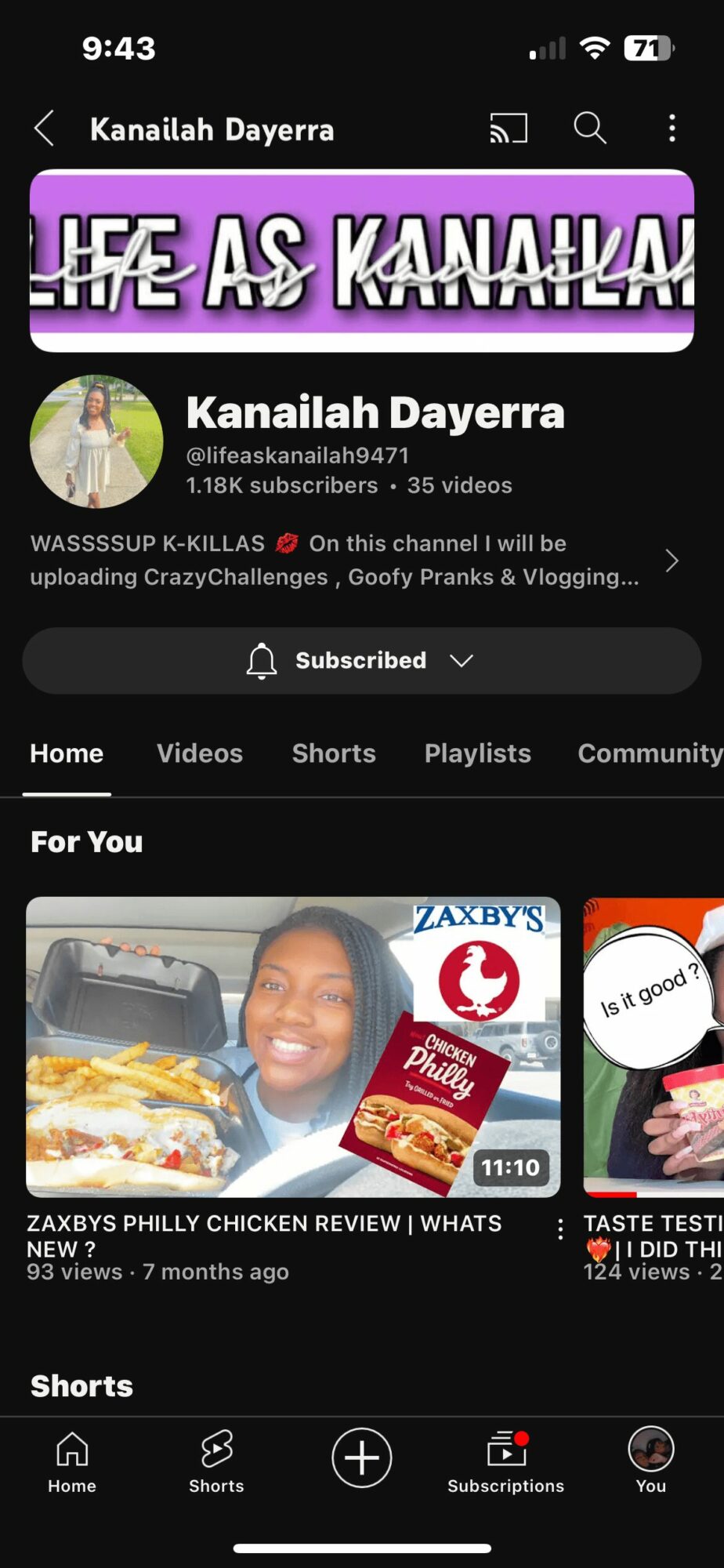Open the cast to device icon
Screen dimensions: 724x1568
coord(509,128)
